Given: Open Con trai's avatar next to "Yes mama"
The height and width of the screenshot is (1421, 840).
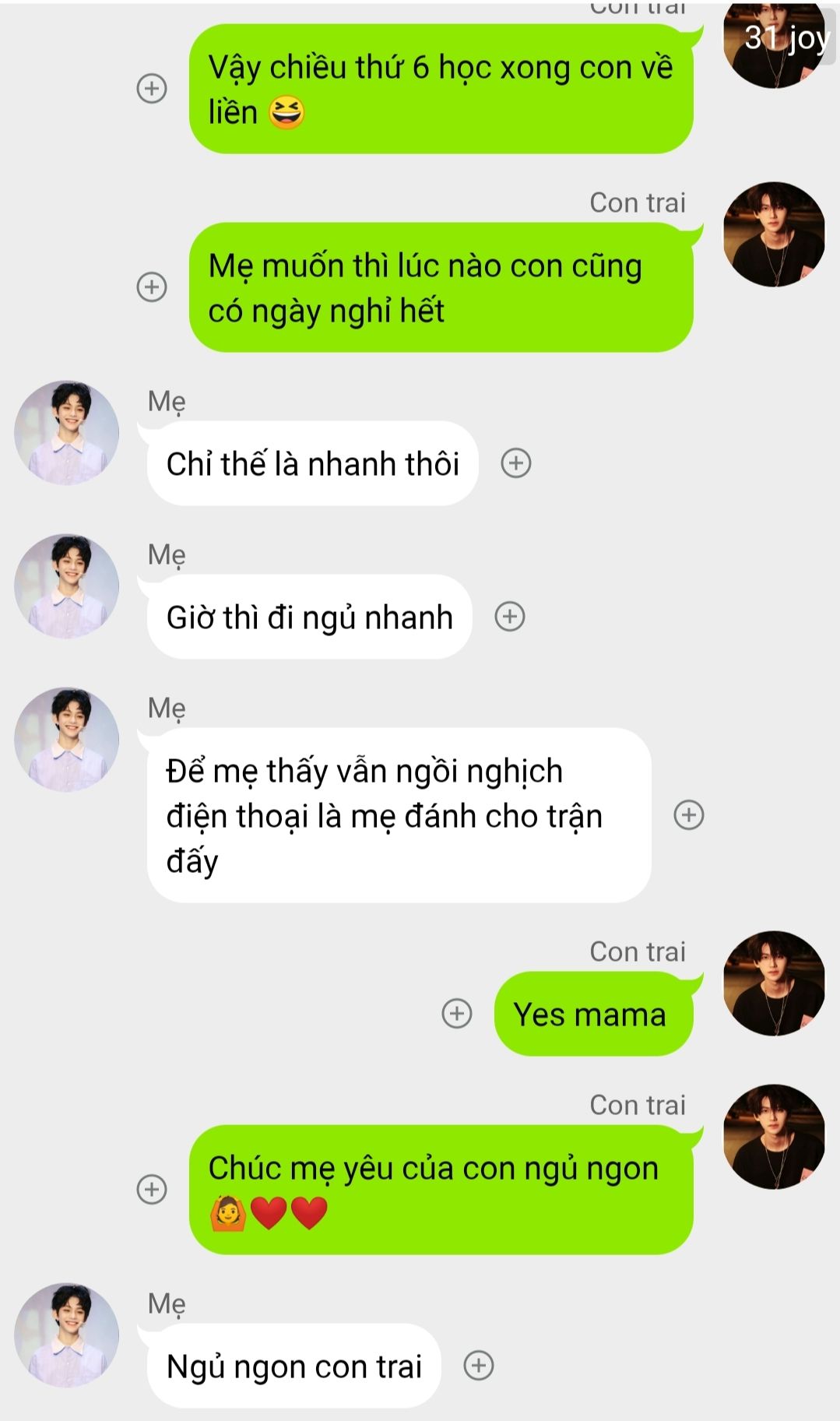Looking at the screenshot, I should point(774,983).
